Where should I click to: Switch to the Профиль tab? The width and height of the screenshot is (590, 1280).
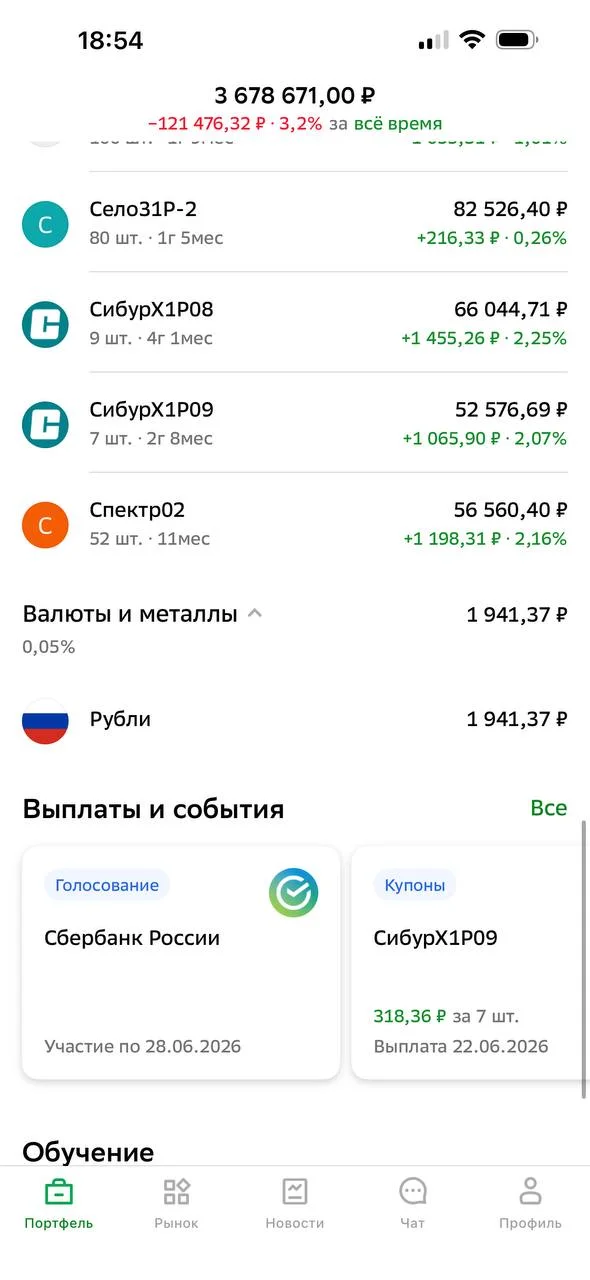[x=531, y=1204]
